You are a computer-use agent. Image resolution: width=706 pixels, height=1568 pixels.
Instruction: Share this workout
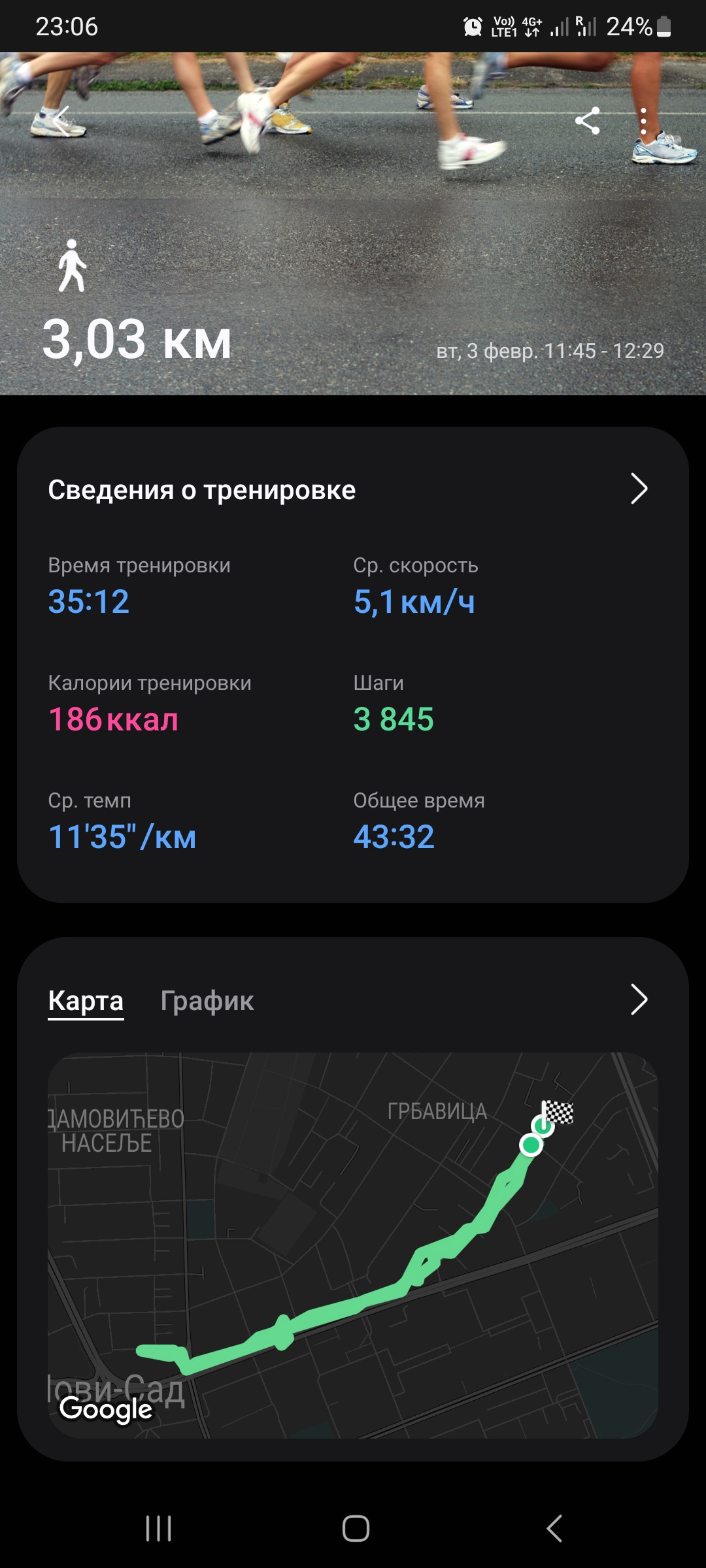[587, 121]
